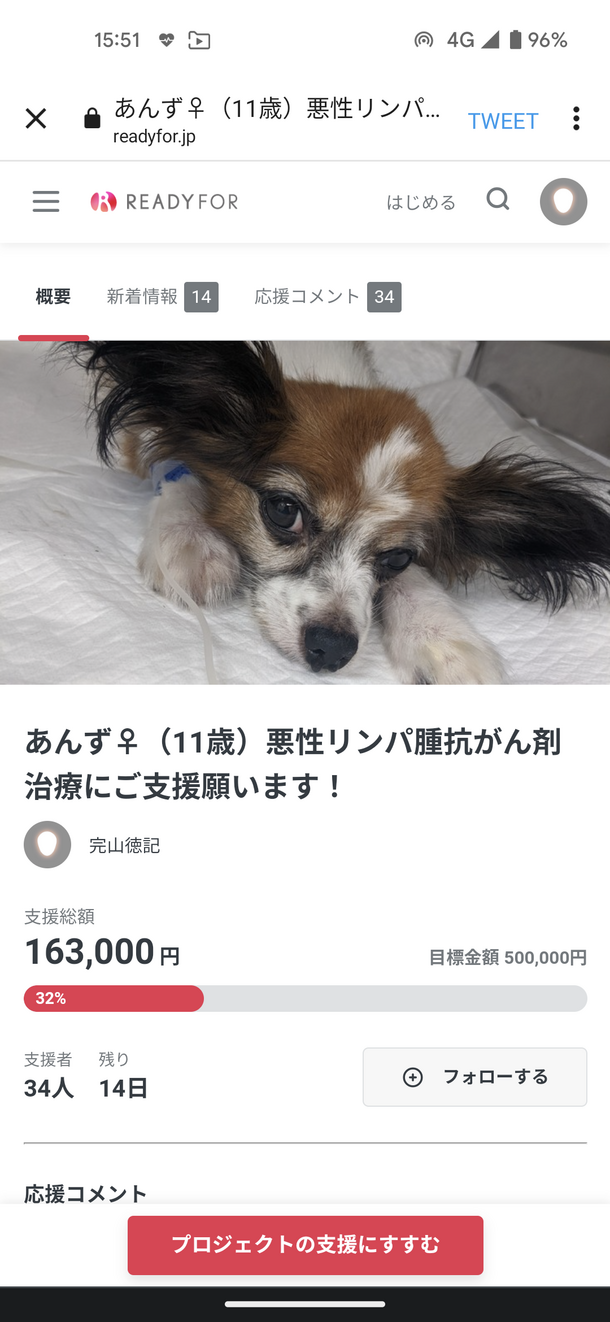
Task: Switch to the 新着情報 tab
Action: (161, 297)
